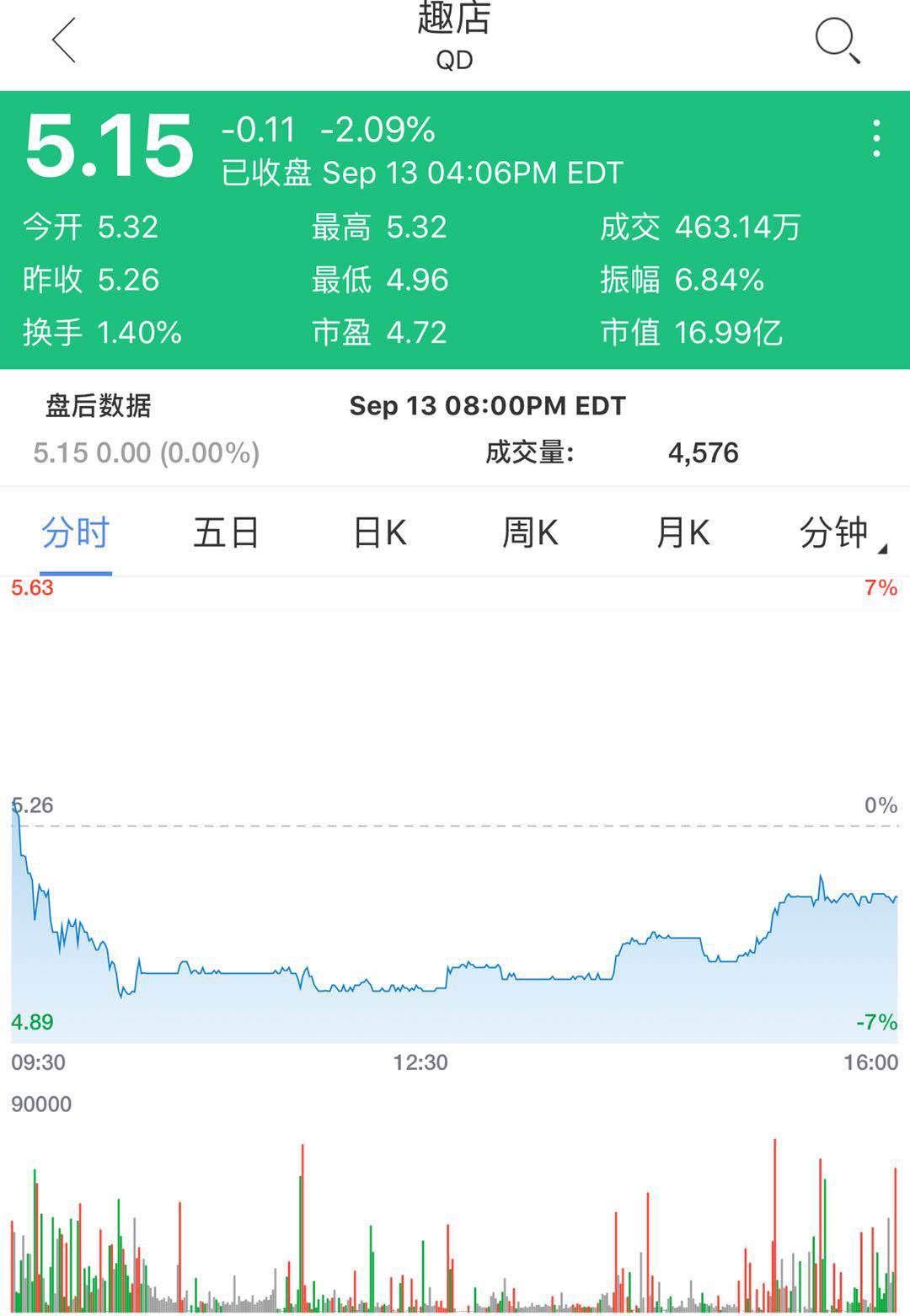
Task: Click the 5.63 upper price axis label
Action: (30, 587)
